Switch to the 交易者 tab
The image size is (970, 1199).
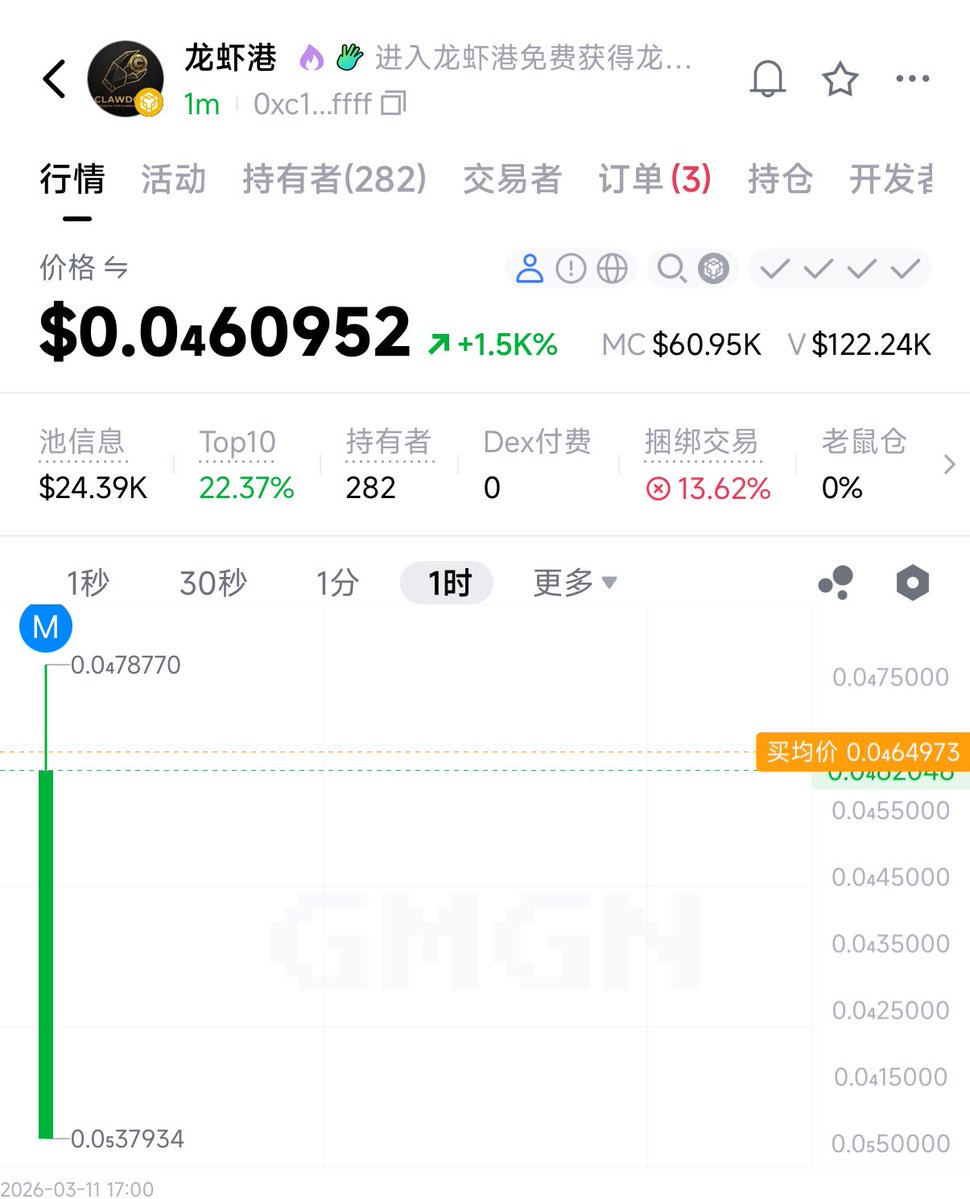tap(512, 180)
